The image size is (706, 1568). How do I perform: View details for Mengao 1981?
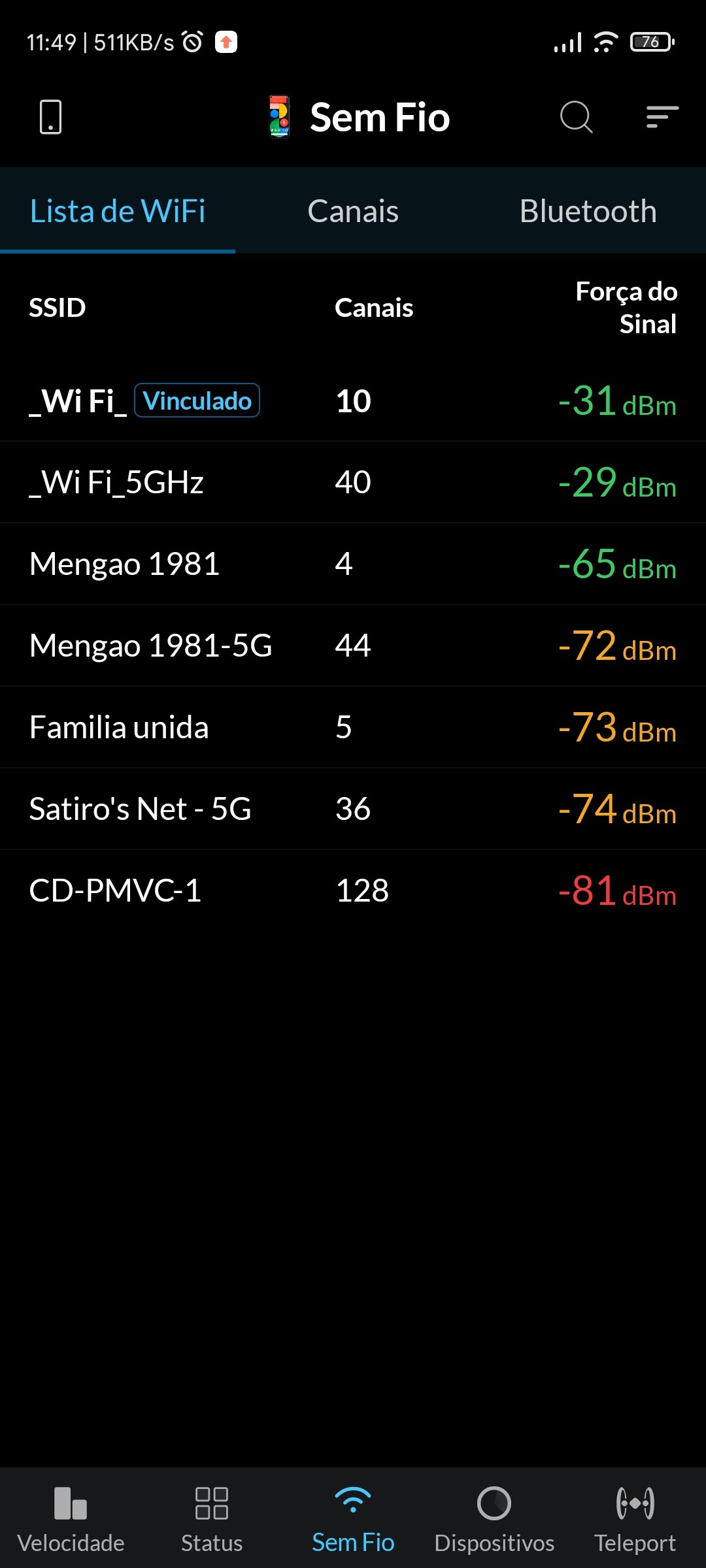coord(353,564)
